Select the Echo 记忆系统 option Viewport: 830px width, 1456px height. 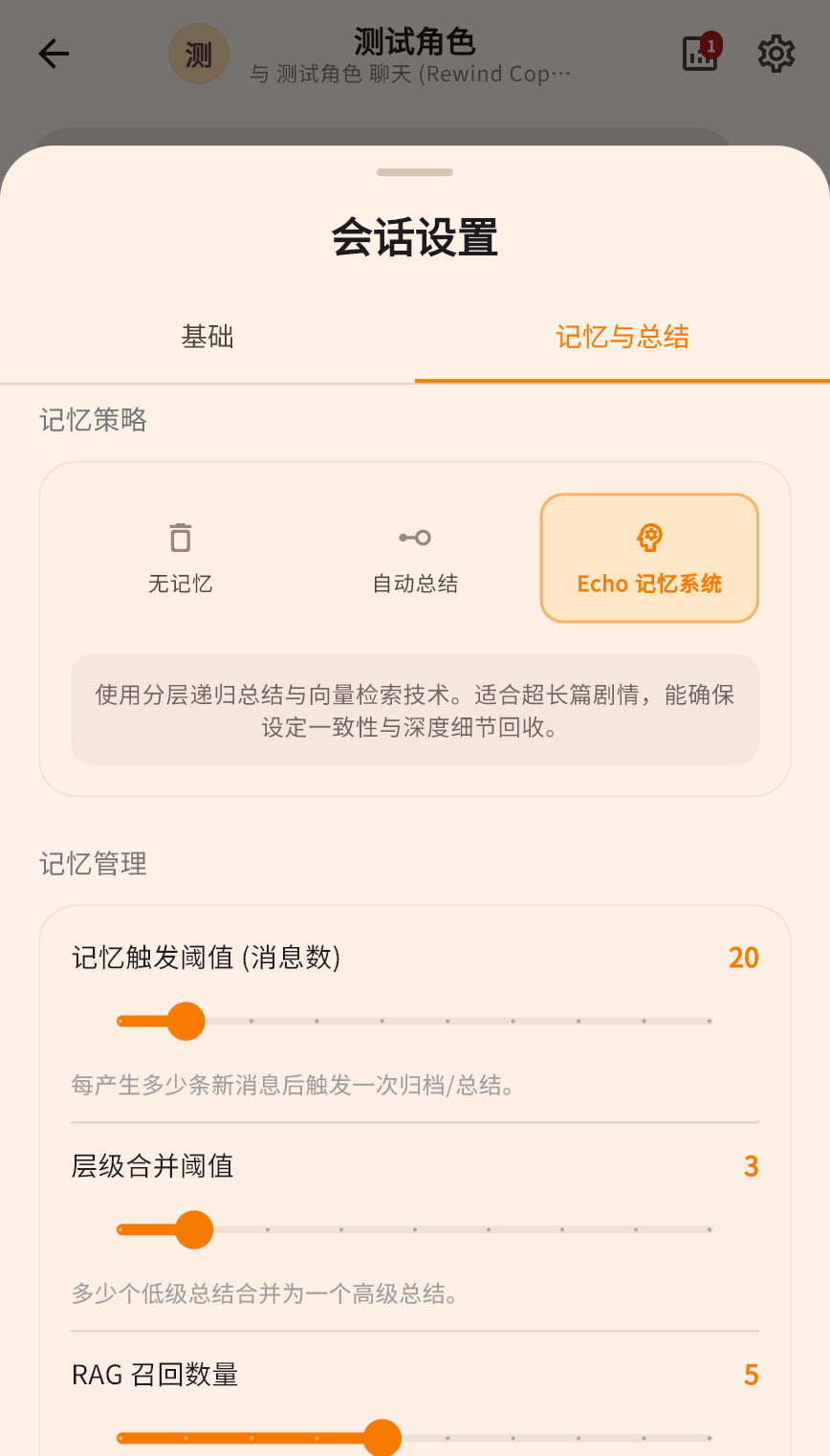(649, 558)
